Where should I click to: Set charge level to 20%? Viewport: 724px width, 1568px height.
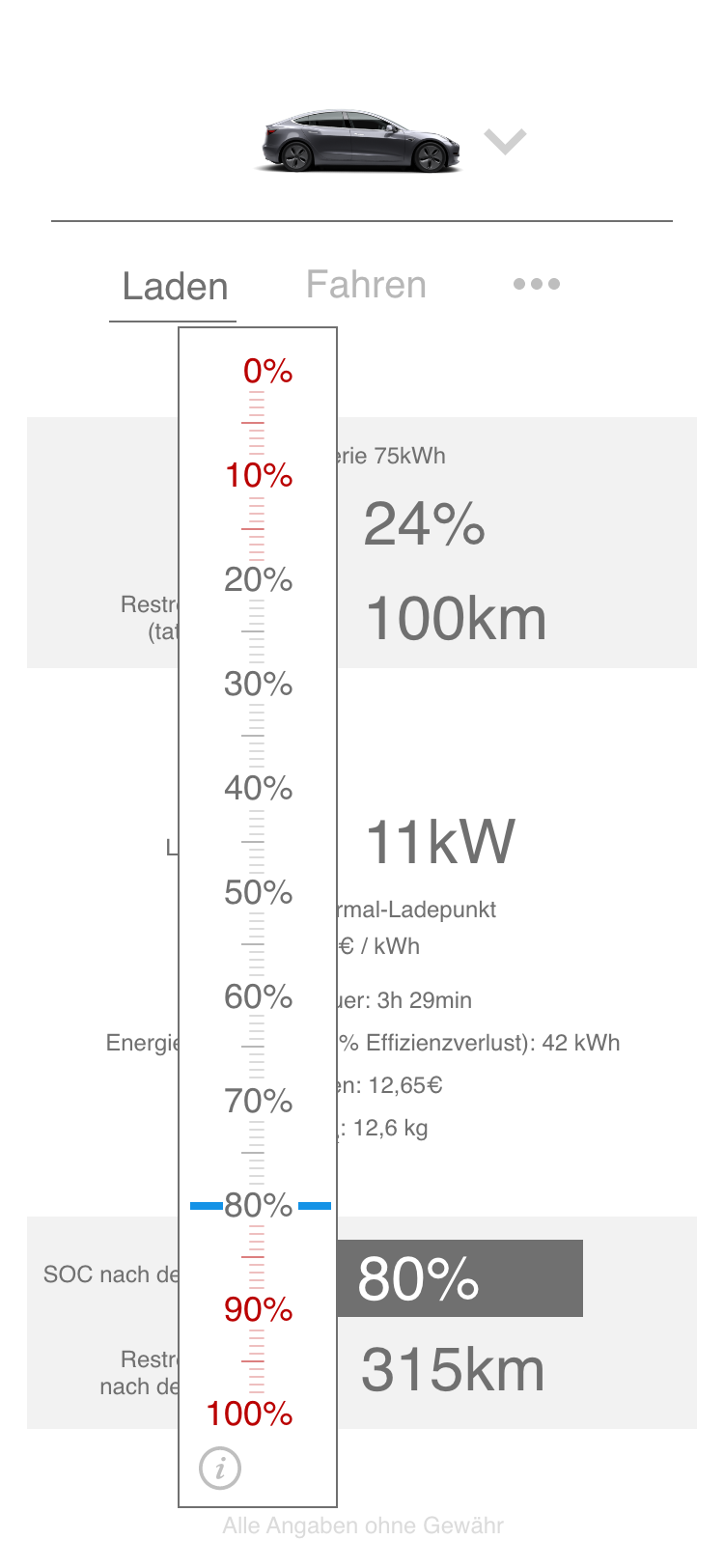(259, 579)
